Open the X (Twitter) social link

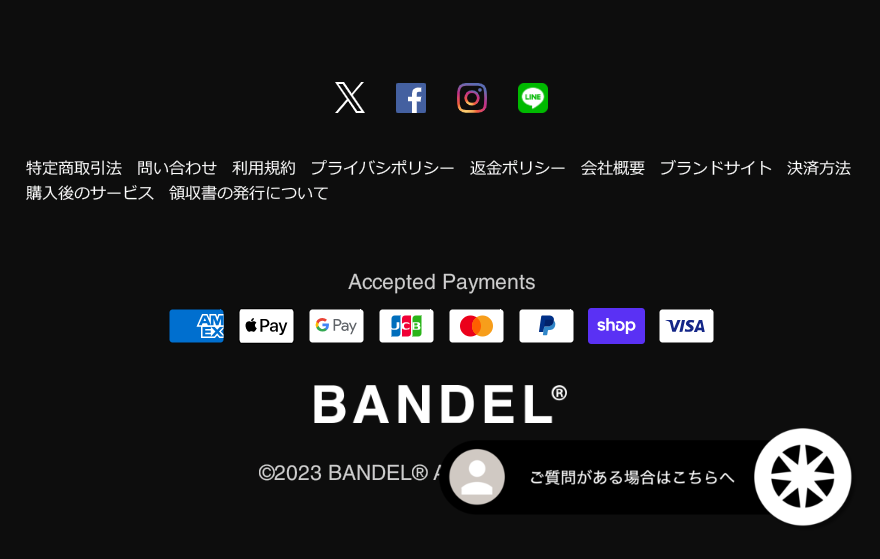point(350,98)
